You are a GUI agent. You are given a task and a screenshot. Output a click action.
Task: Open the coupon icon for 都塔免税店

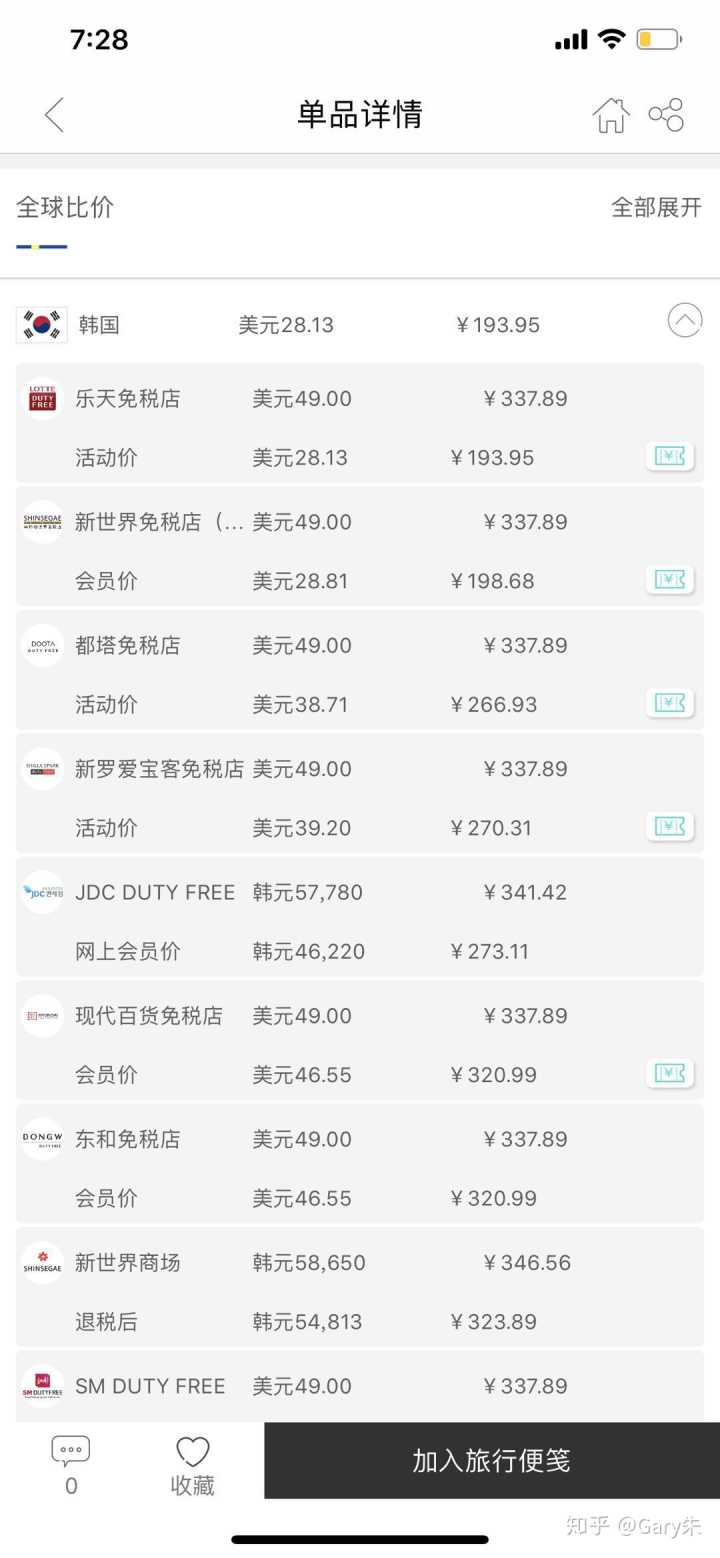pos(669,703)
